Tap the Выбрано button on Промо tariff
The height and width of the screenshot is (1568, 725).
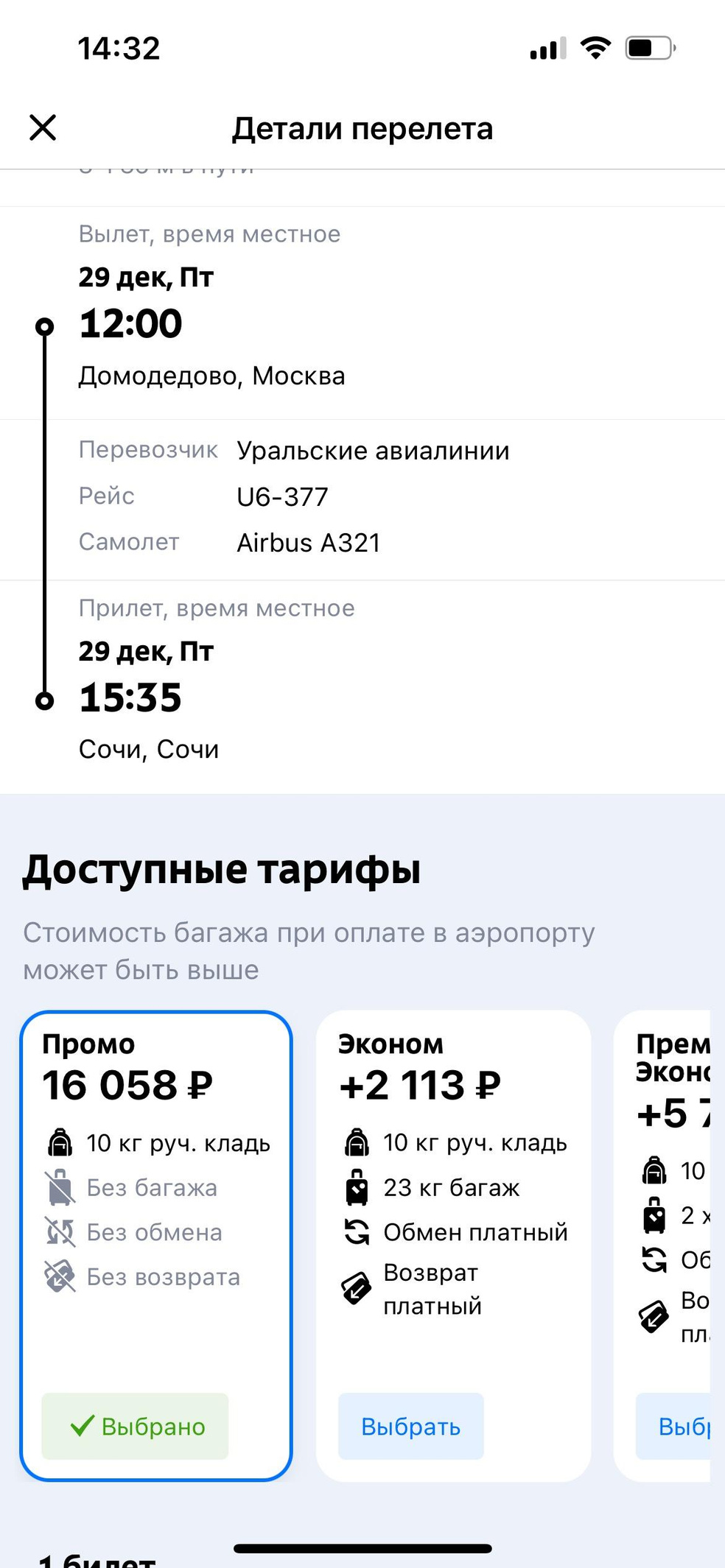[135, 1427]
